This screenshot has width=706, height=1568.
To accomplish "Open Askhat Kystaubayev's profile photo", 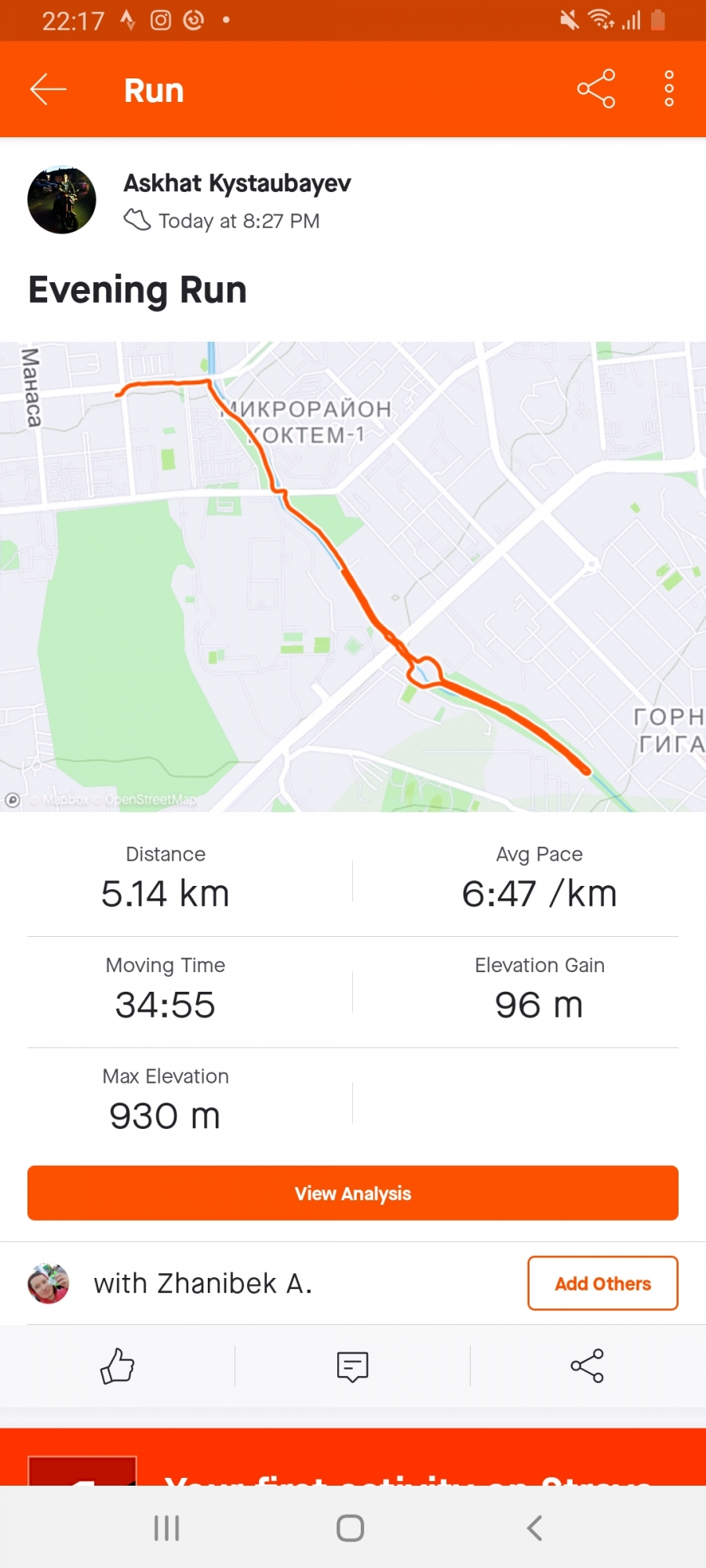I will pyautogui.click(x=62, y=200).
